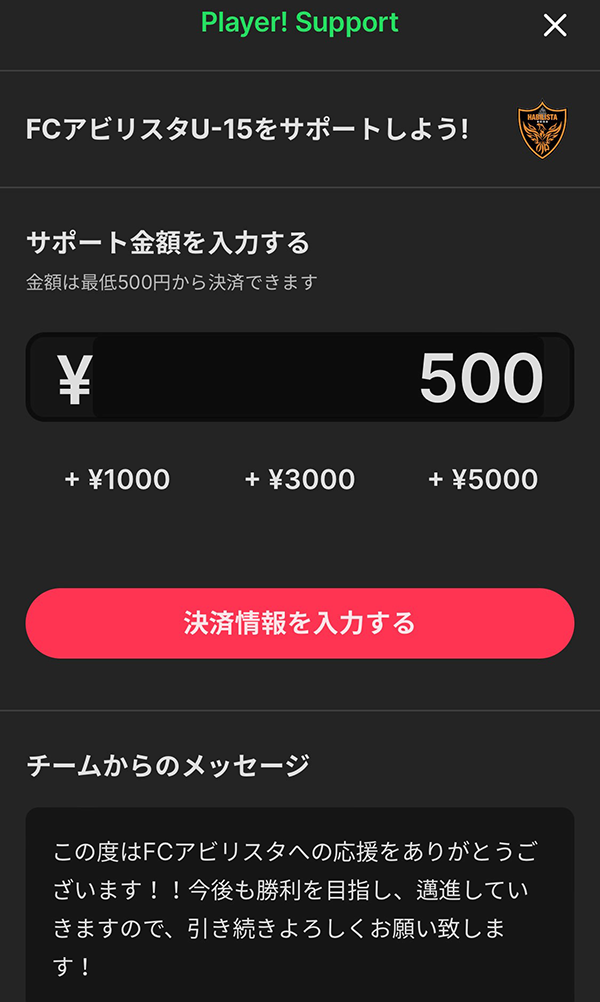Add ¥5000 to the support amount
The width and height of the screenshot is (600, 1002).
point(483,480)
